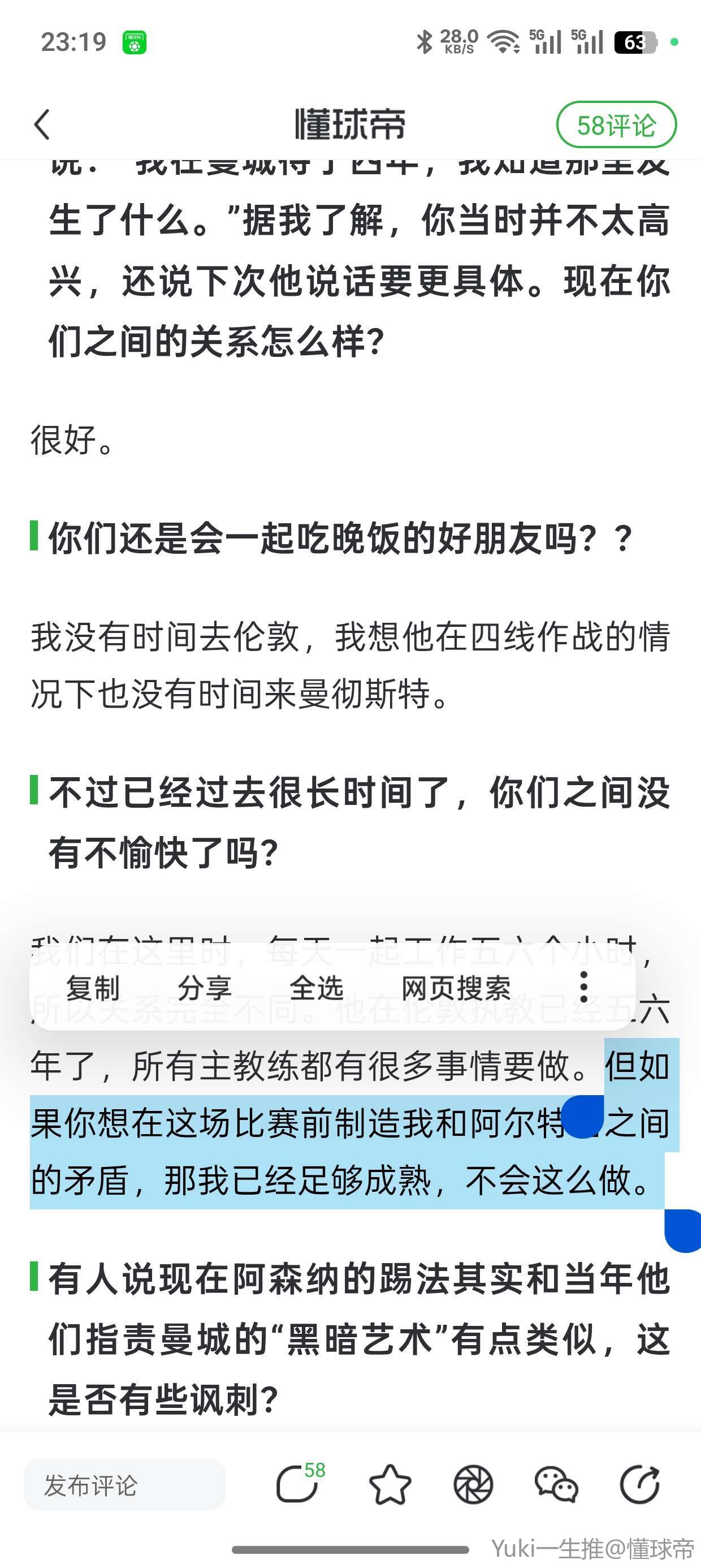View the 58 comments via bubble icon
Screen dimensions: 701x1568
pyautogui.click(x=298, y=1485)
